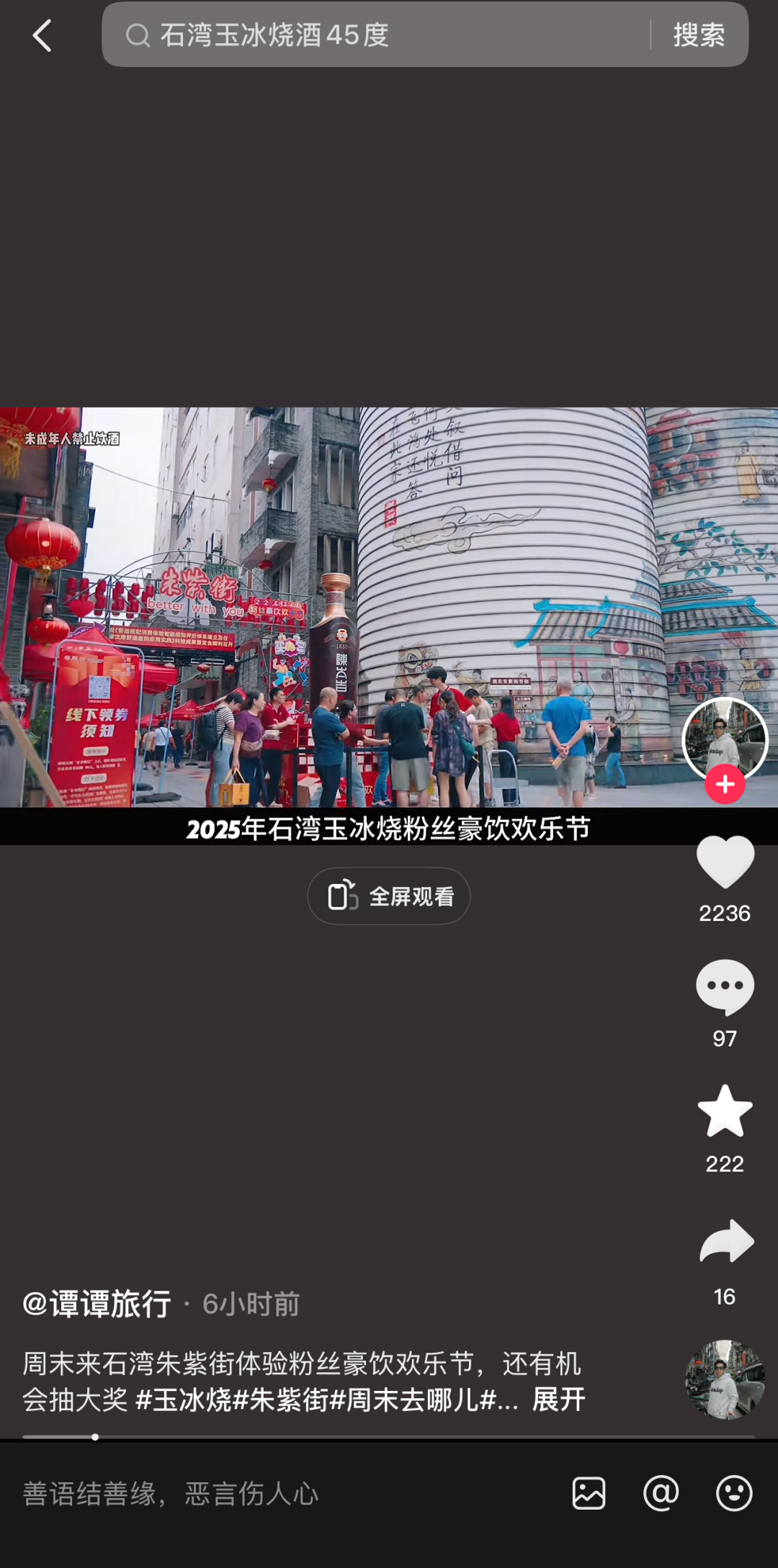Tap the 搜索 button
778x1568 pixels.
pyautogui.click(x=699, y=35)
